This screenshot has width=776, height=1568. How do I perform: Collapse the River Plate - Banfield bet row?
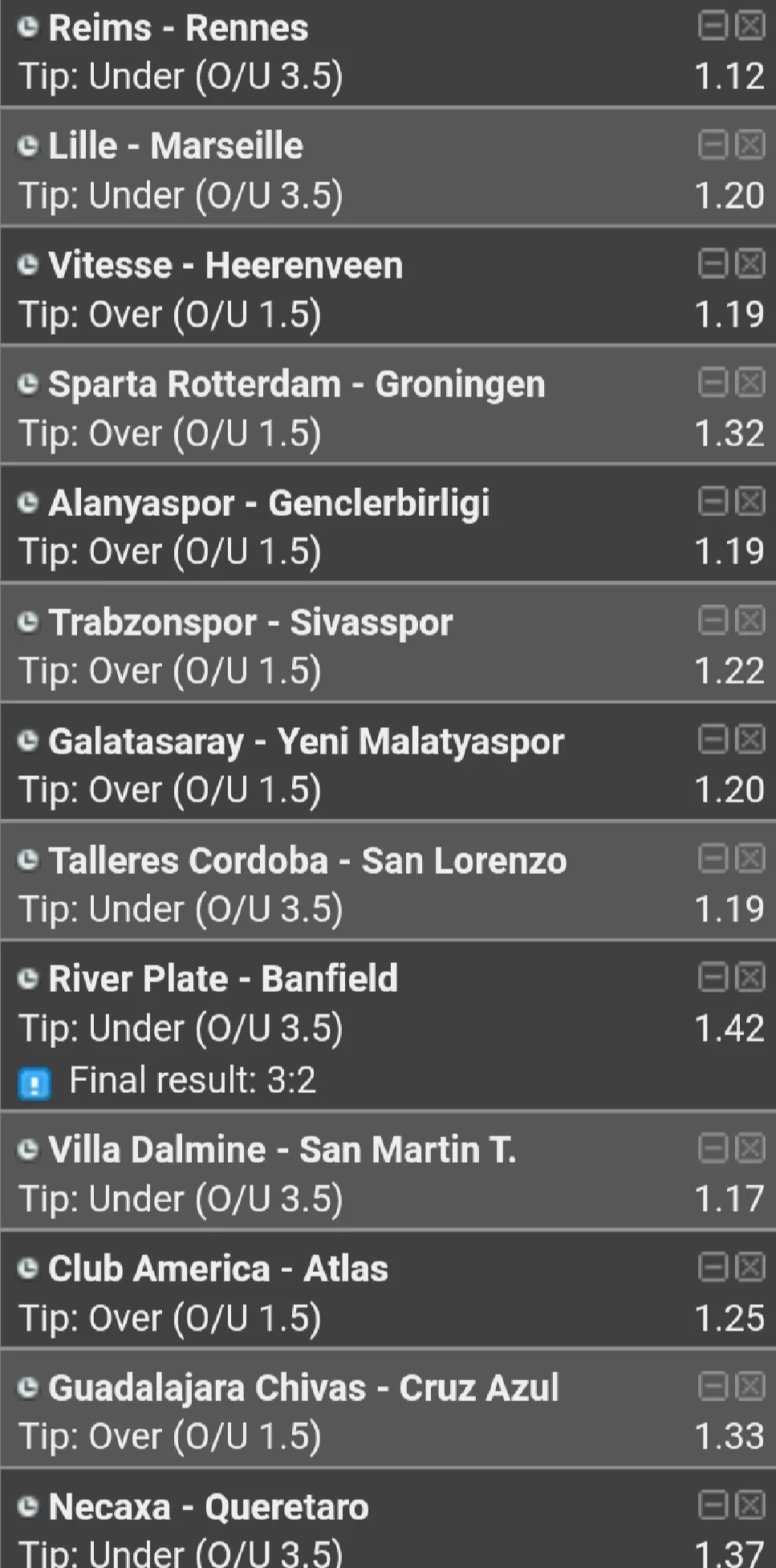(x=713, y=977)
